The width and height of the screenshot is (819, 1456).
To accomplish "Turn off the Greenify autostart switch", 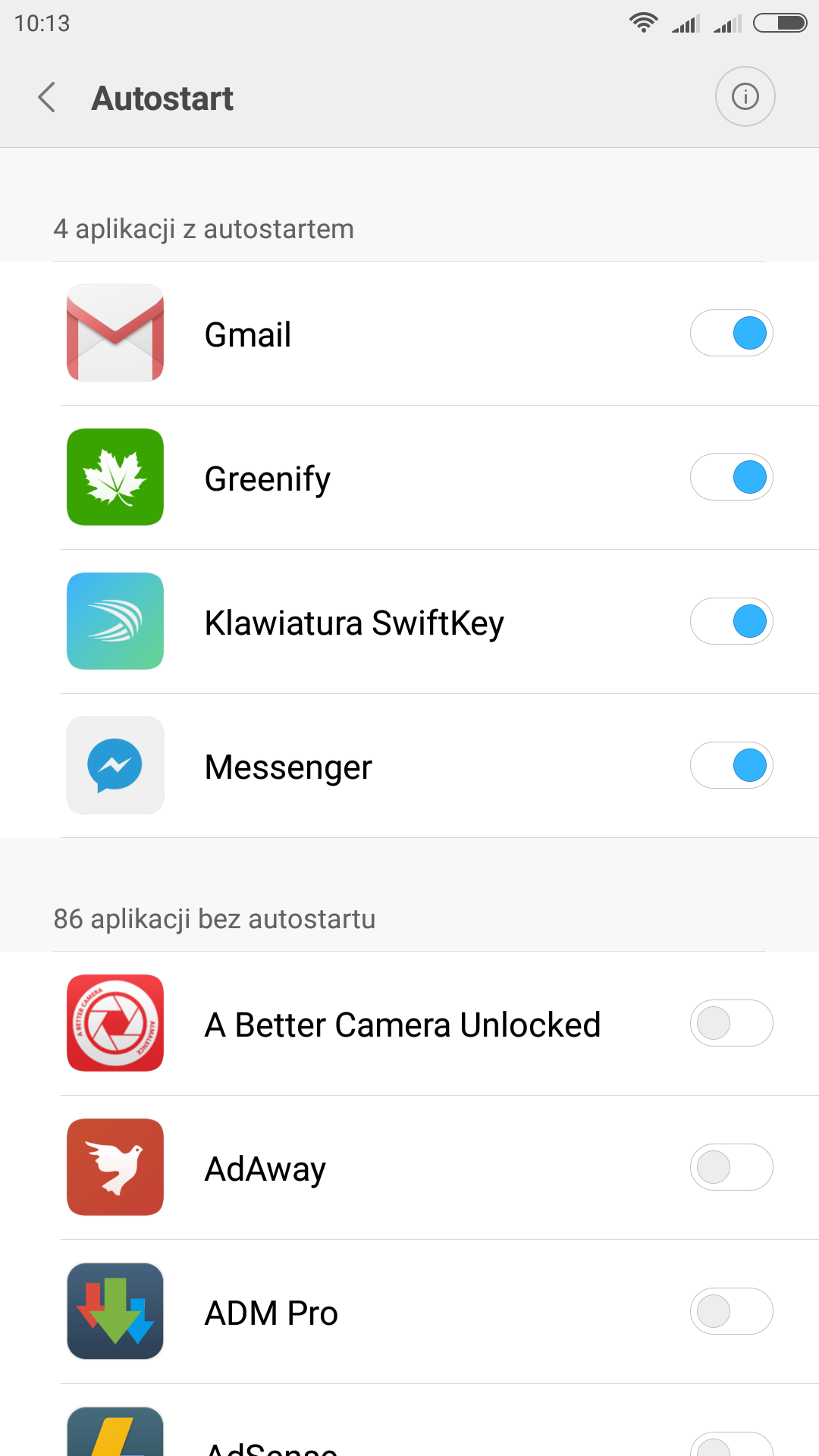I will point(731,477).
